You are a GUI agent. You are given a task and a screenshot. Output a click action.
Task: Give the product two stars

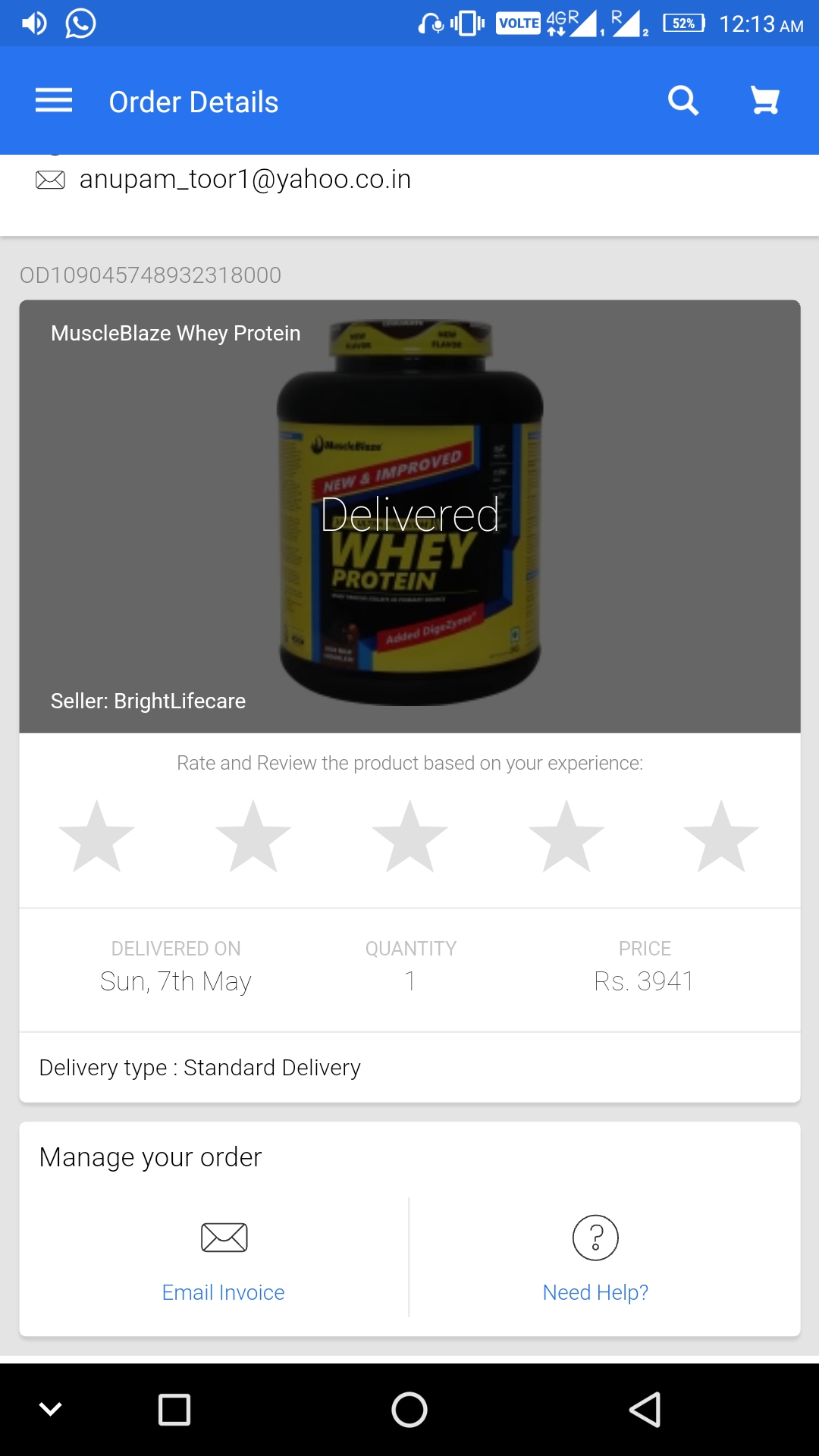[253, 837]
